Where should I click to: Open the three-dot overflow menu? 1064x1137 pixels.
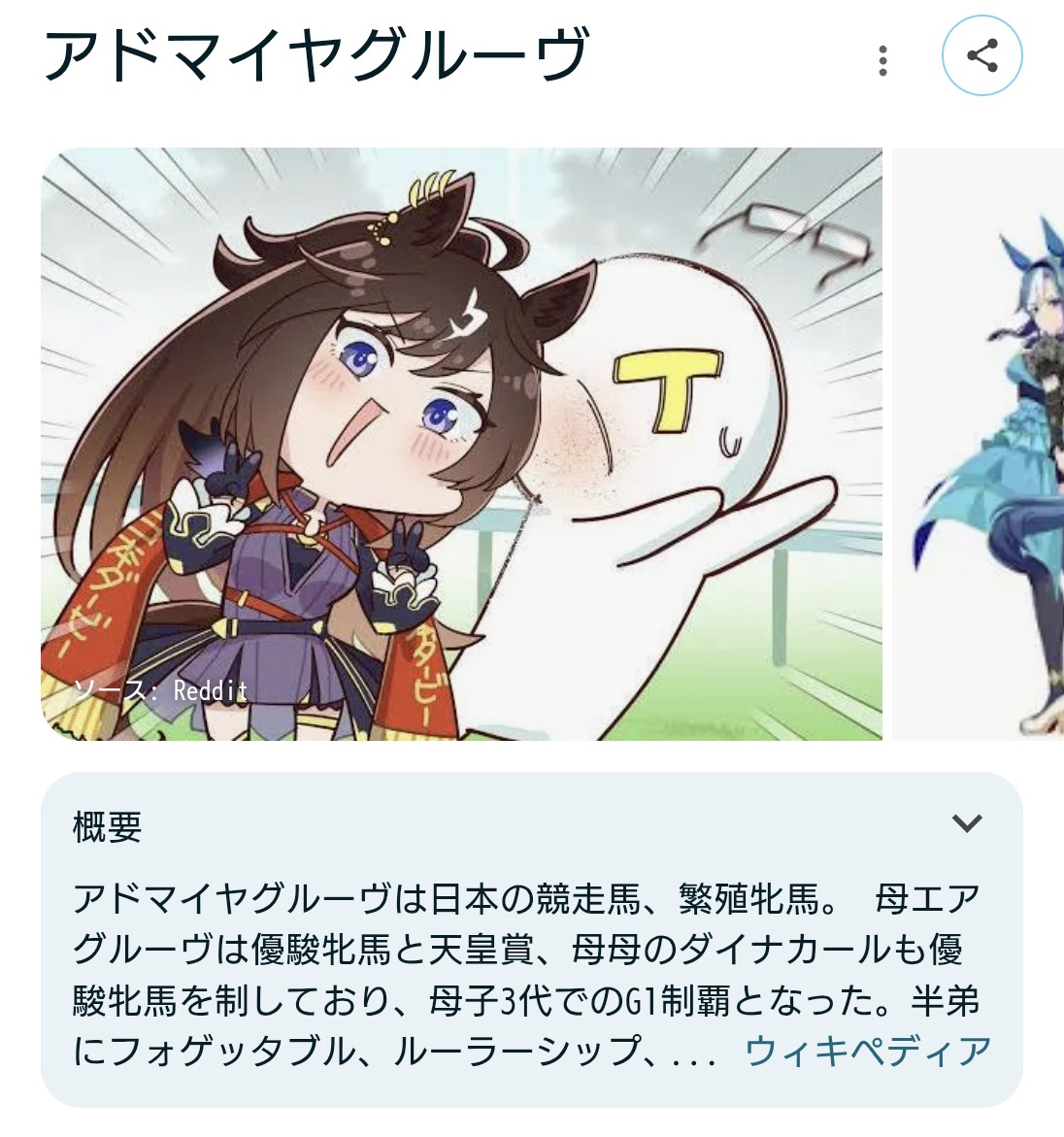tap(882, 60)
